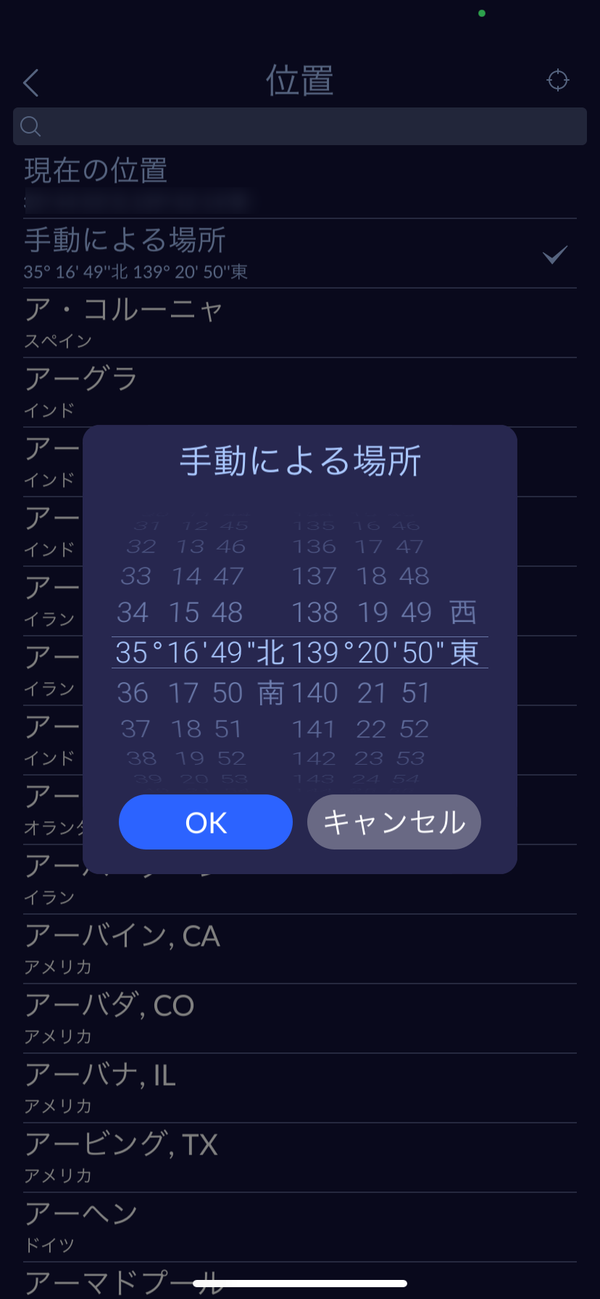Pick latitude degree 36 in the picker
600x1299 pixels.
(x=133, y=692)
